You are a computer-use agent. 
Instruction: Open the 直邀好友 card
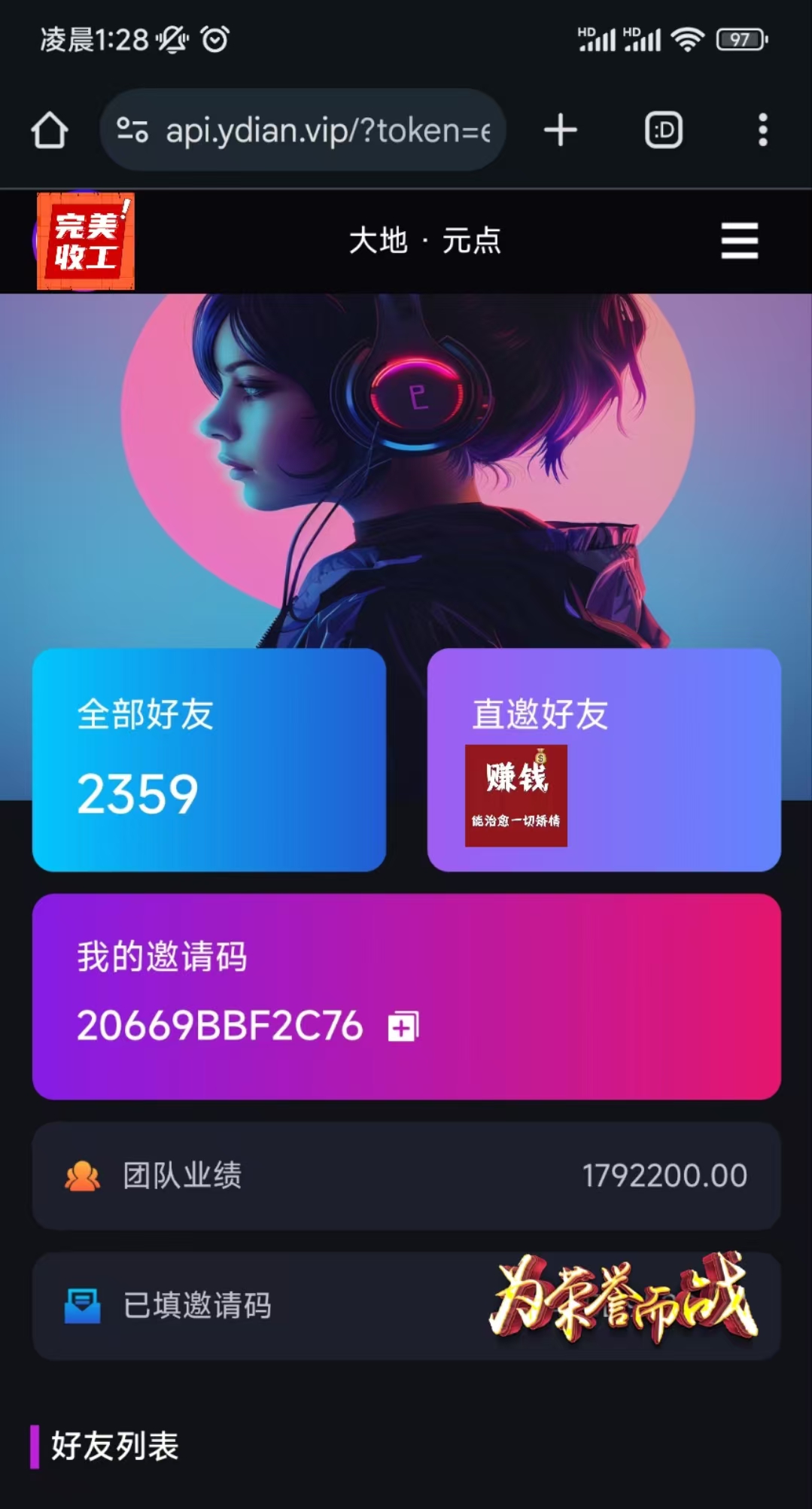[604, 759]
